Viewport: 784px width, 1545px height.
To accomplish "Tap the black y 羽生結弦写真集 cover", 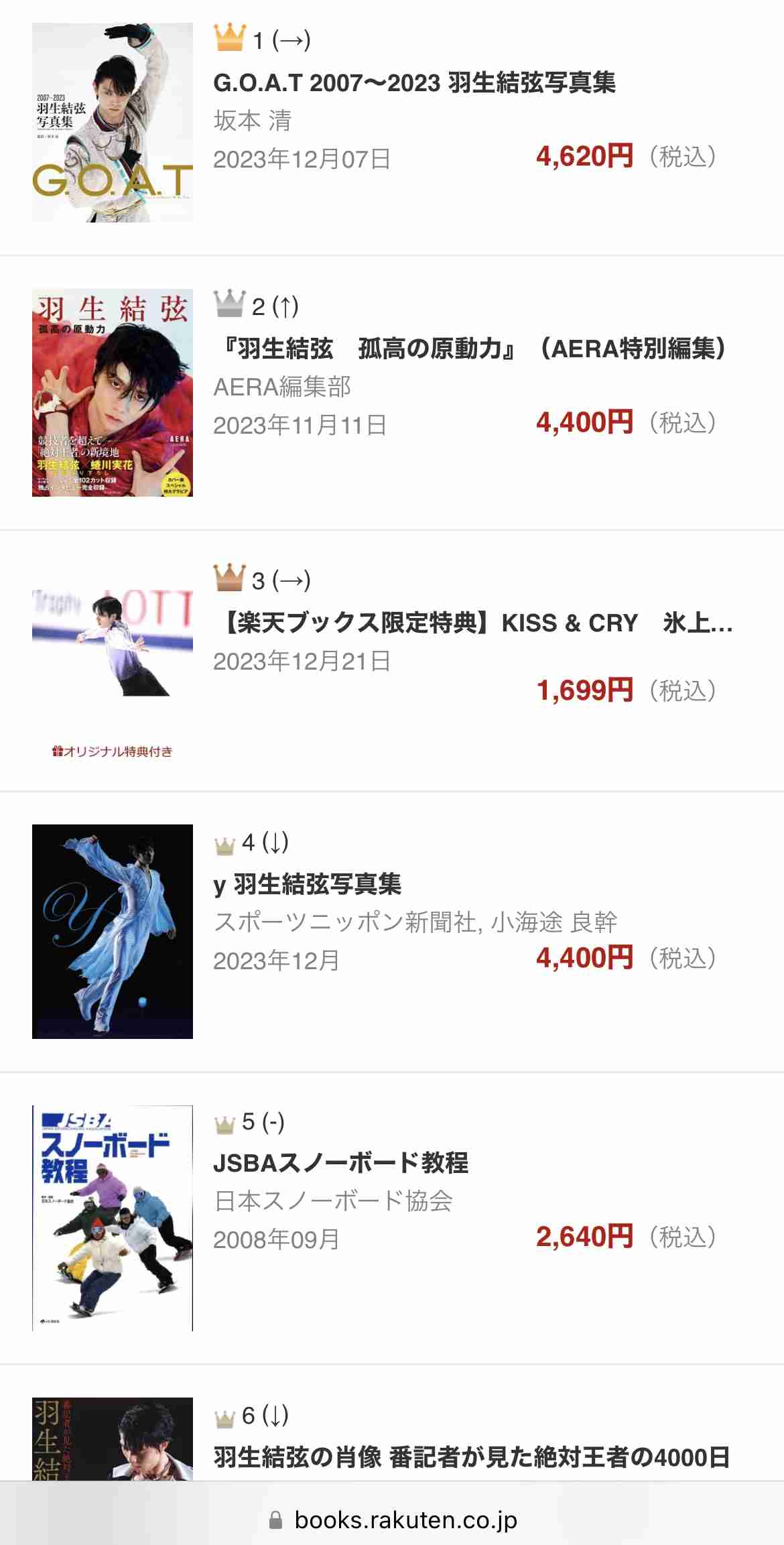I will pos(113,932).
